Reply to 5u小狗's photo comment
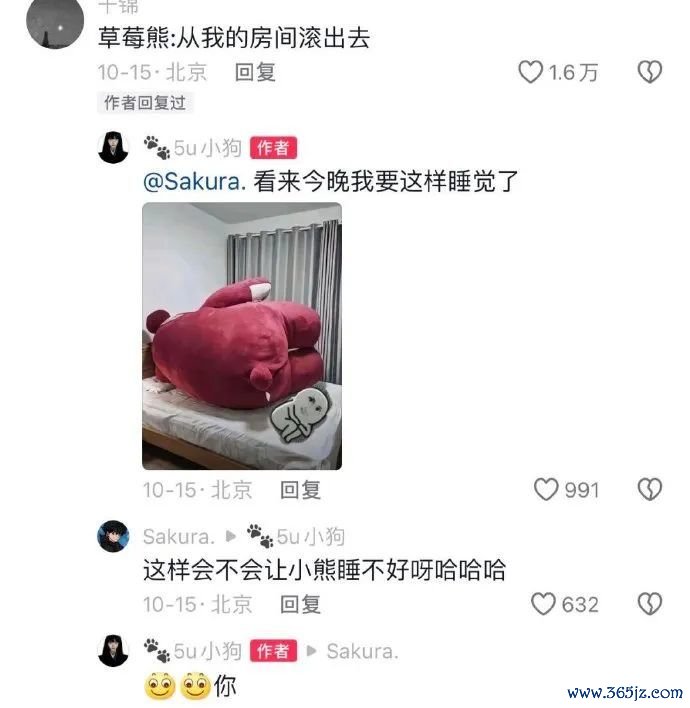Image resolution: width=690 pixels, height=708 pixels. (300, 490)
